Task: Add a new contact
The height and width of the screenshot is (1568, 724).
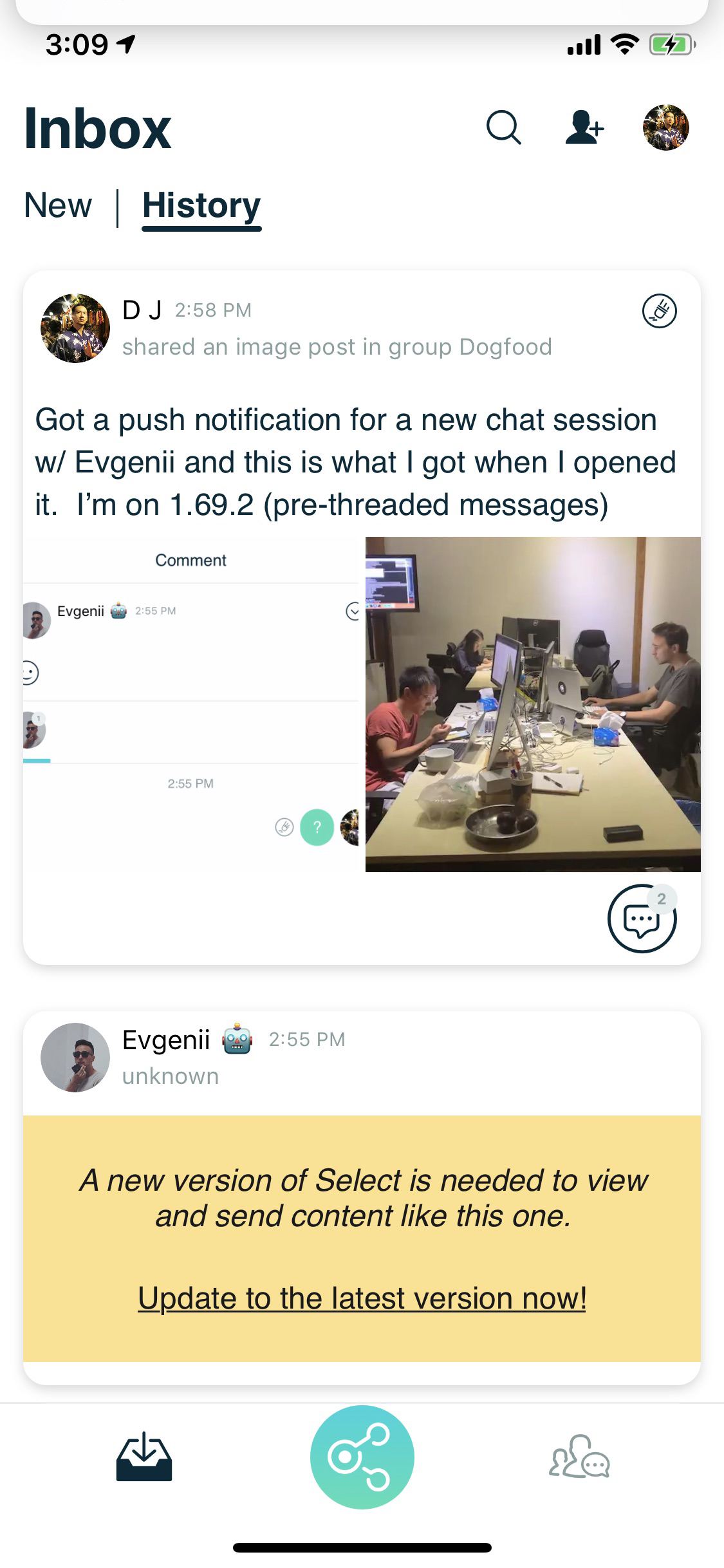Action: pos(584,127)
